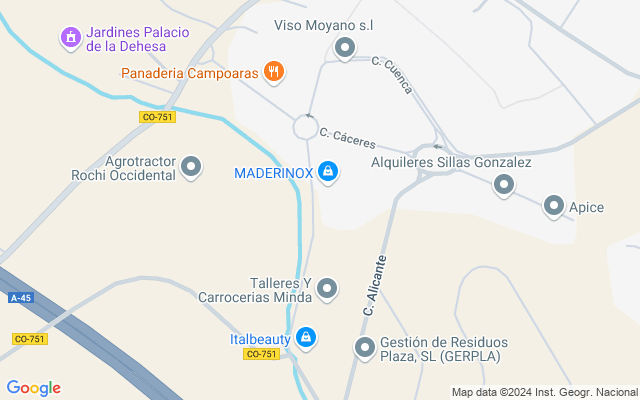This screenshot has height=400, width=640.
Task: Open the Jardines Palacio de la Dehesa marker
Action: coord(71,39)
